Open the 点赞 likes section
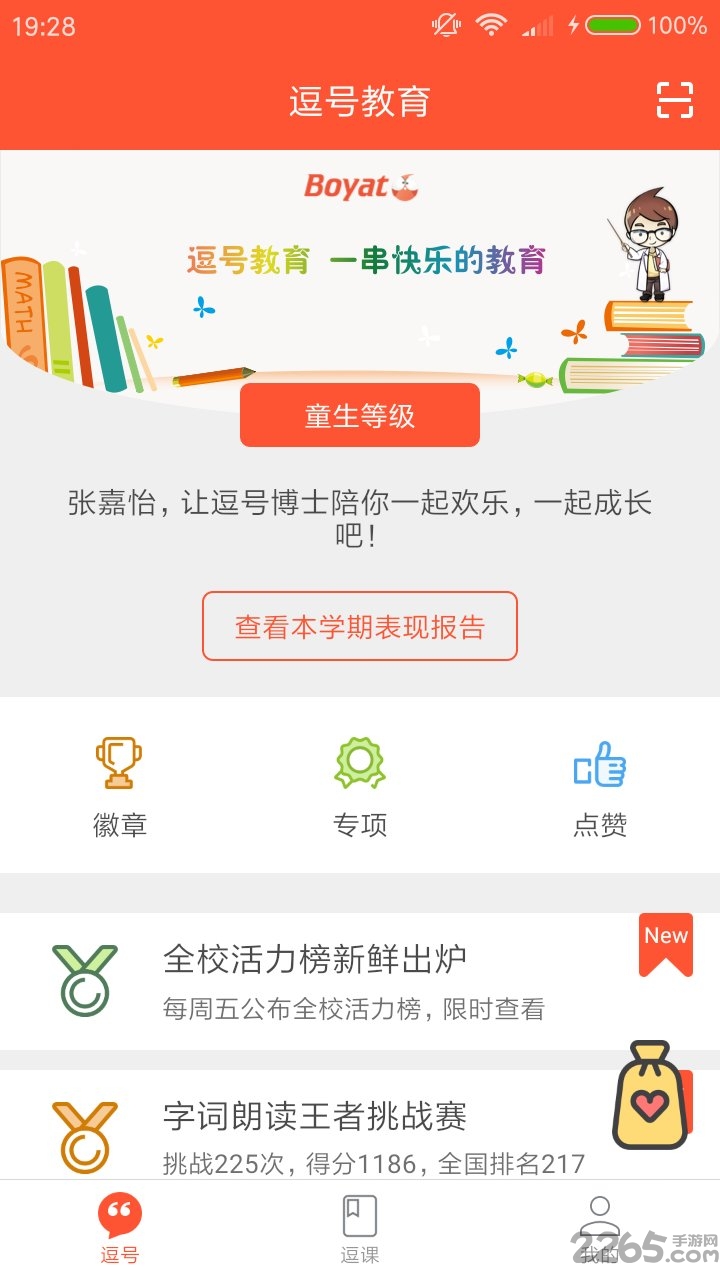The width and height of the screenshot is (720, 1280). click(x=600, y=786)
